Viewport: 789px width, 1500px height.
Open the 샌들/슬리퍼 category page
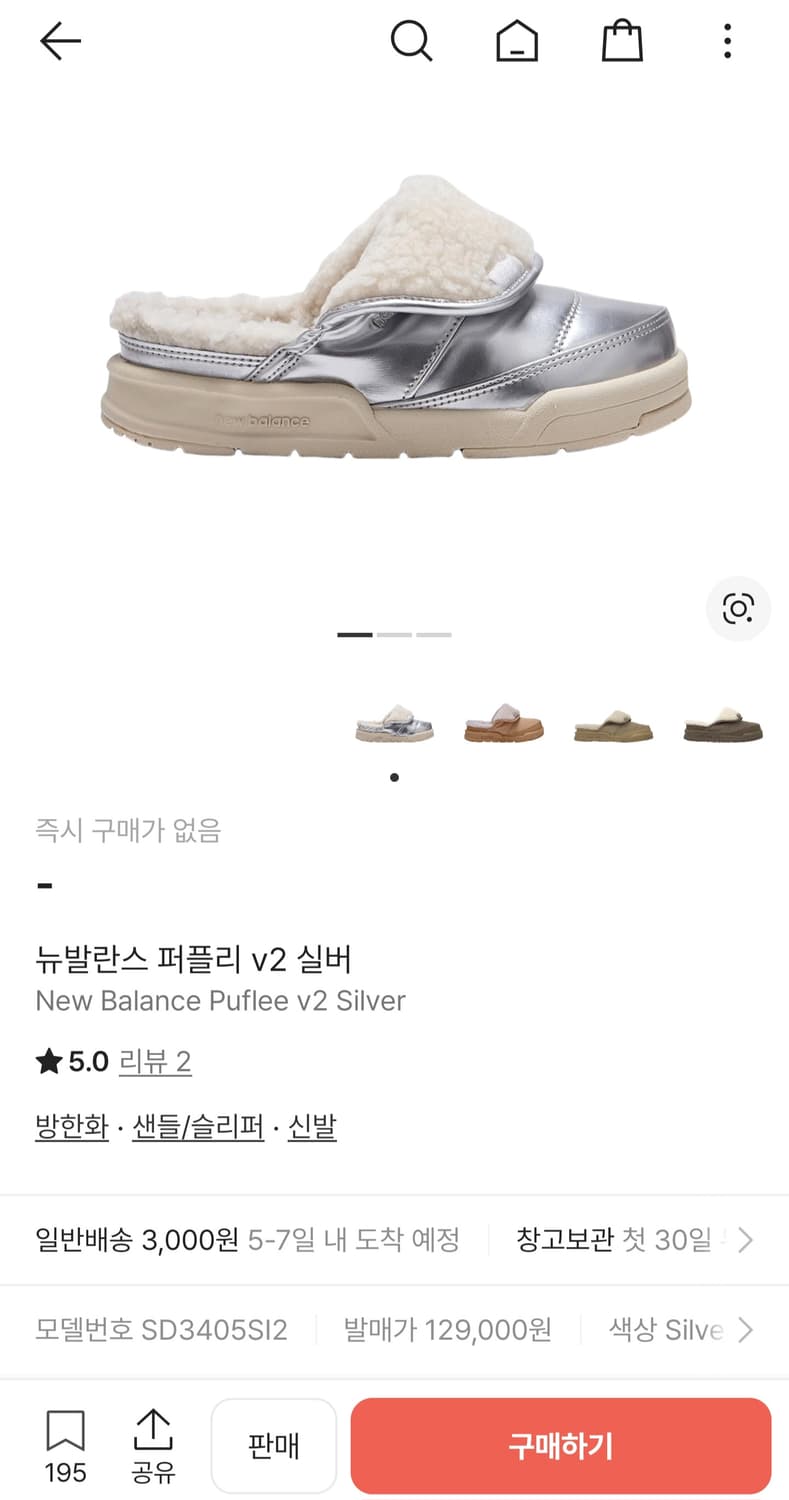tap(197, 1126)
